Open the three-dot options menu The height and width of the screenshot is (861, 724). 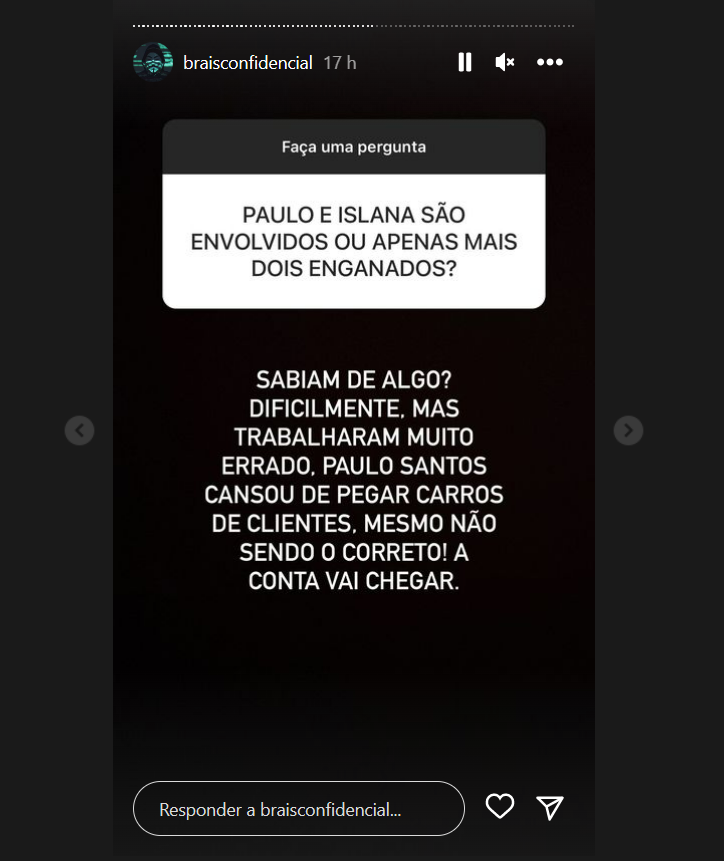(x=550, y=62)
